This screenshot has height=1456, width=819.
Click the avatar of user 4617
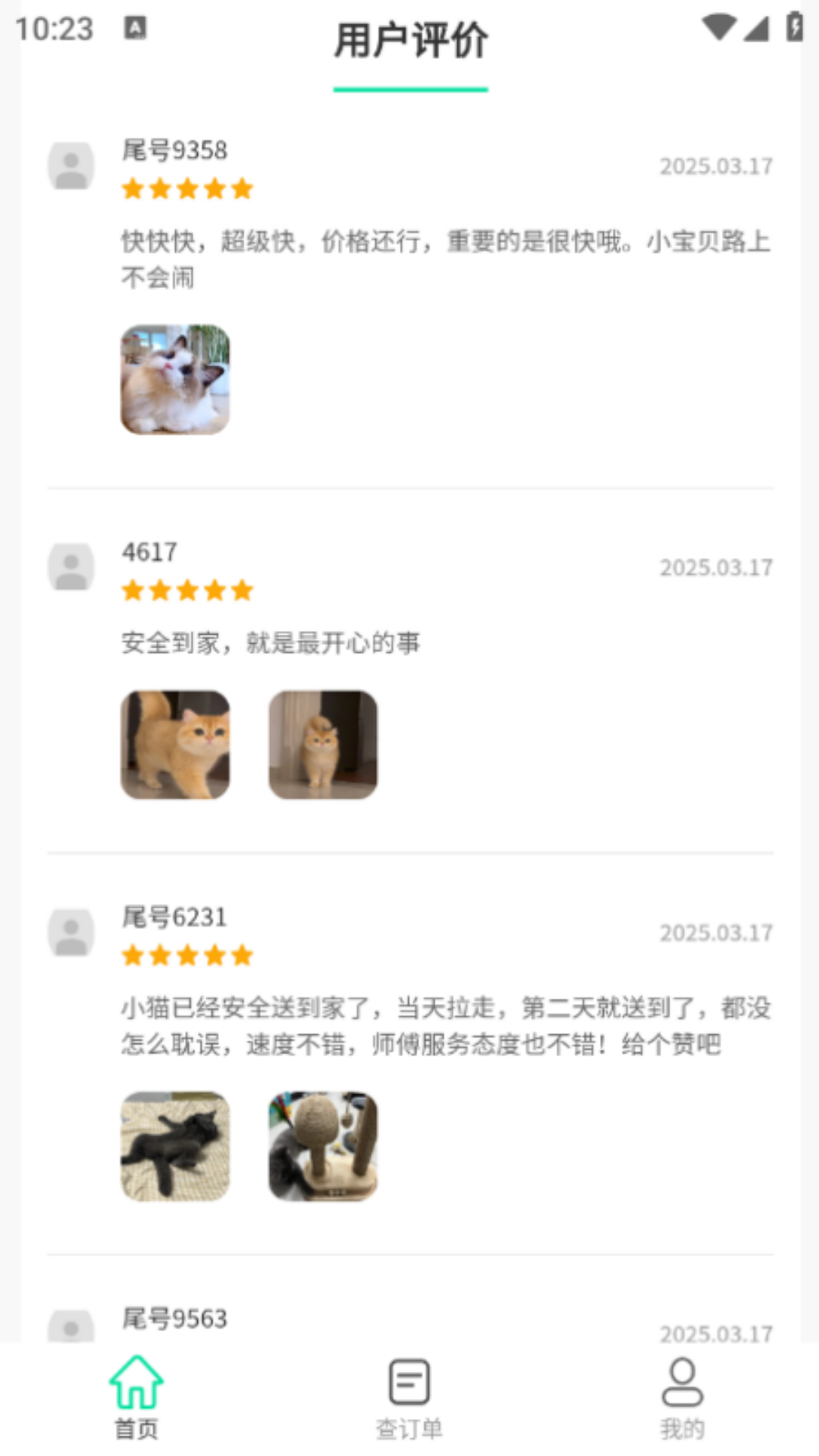coord(70,566)
